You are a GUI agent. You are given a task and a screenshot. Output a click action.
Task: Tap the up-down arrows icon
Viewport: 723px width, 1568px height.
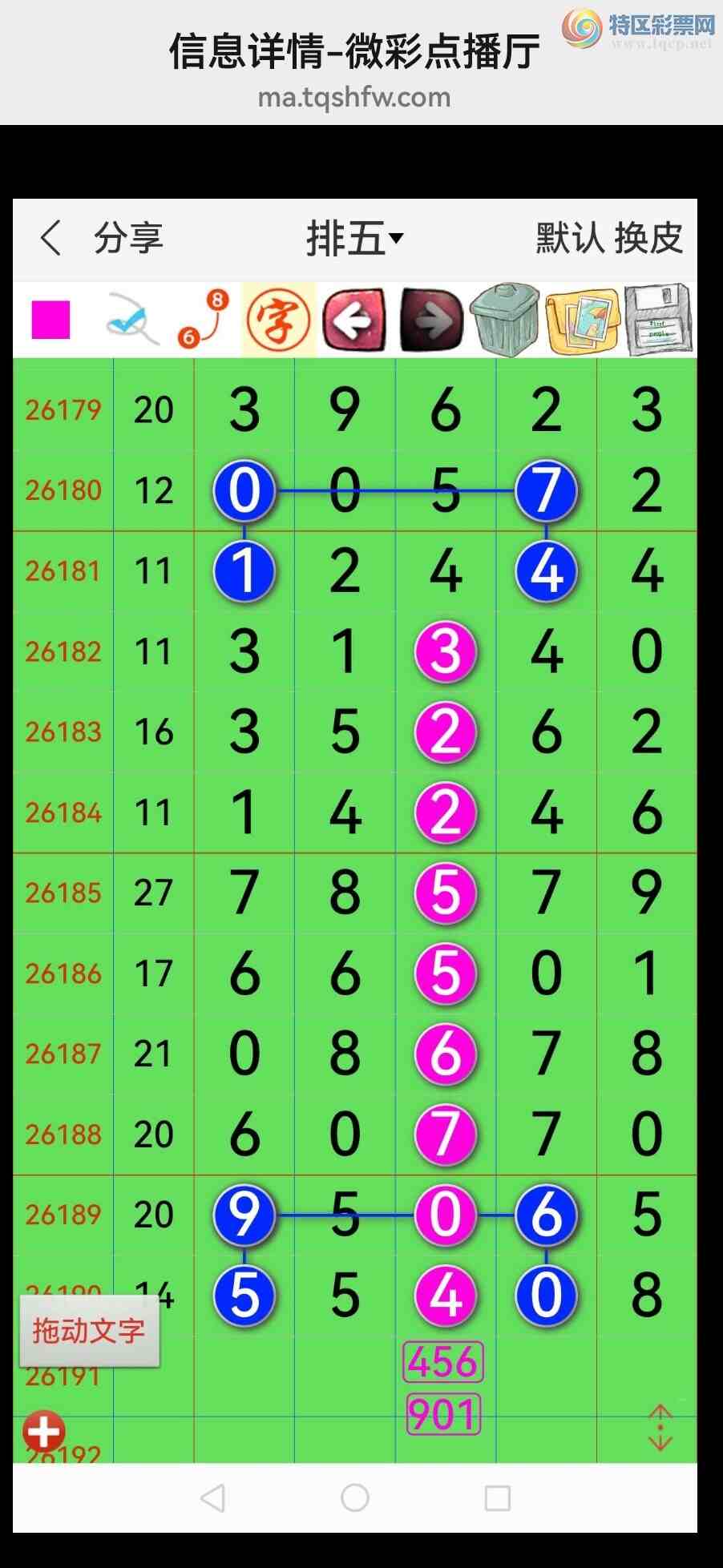(660, 1427)
